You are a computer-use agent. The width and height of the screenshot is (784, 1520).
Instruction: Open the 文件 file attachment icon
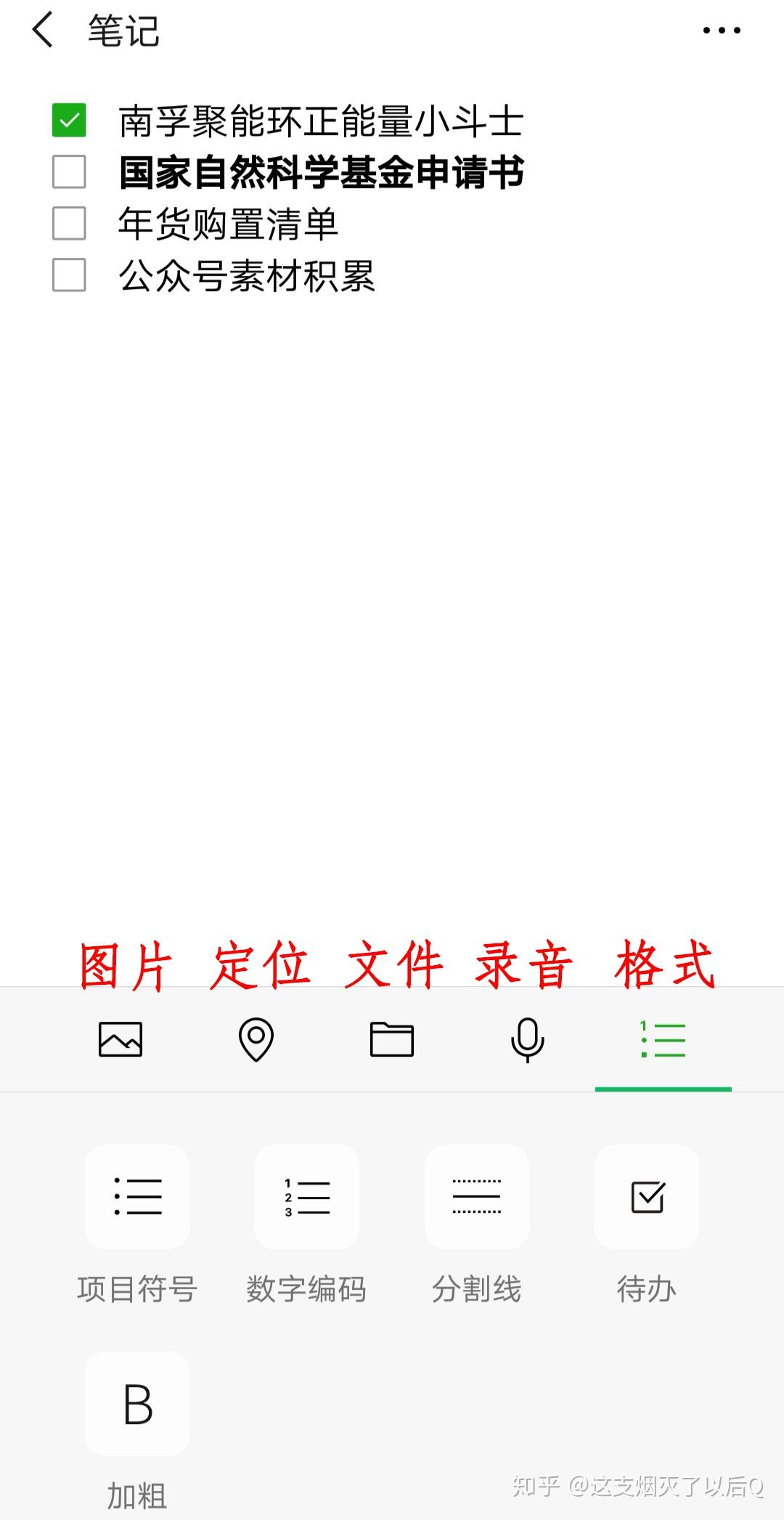(x=392, y=1040)
